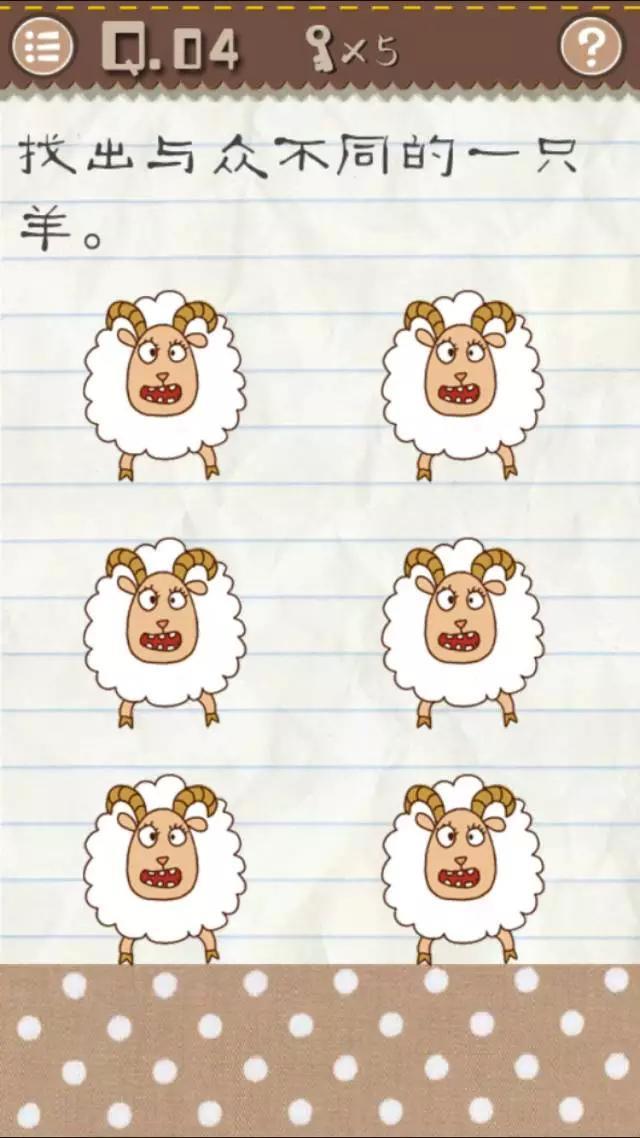Viewport: 640px width, 1138px height.
Task: Select the right sheep in the first row
Action: click(462, 382)
